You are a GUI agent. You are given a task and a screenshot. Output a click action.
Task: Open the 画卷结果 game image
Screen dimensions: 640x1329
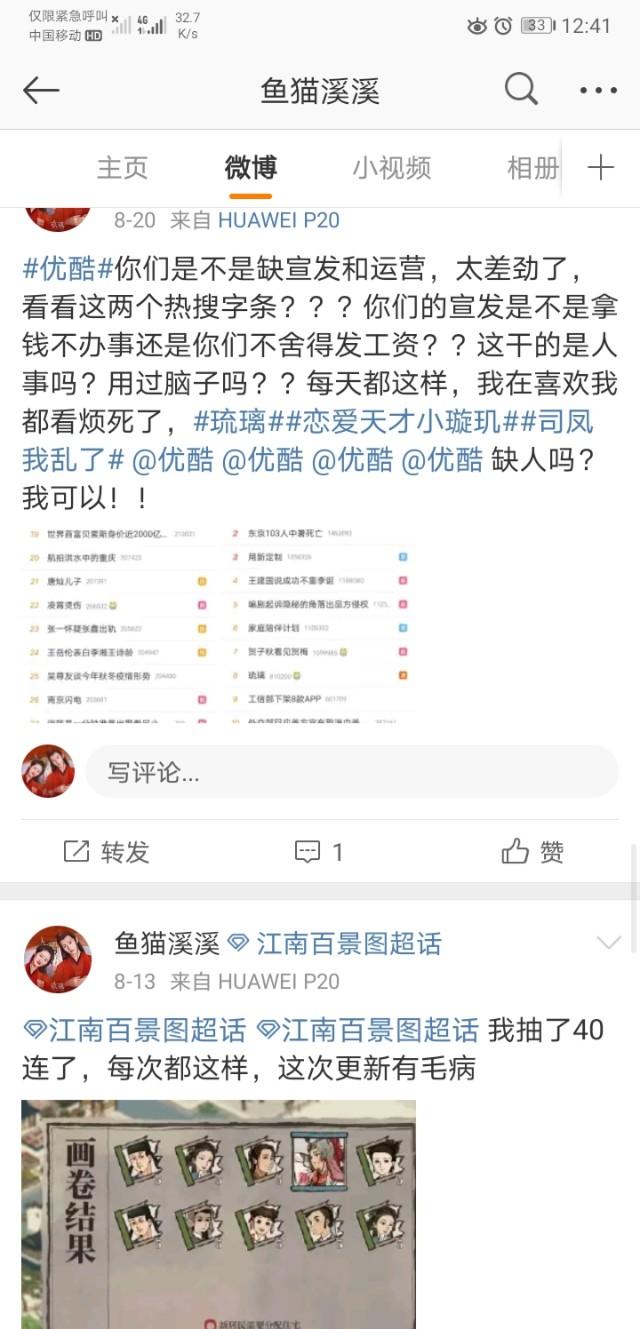pyautogui.click(x=219, y=1214)
